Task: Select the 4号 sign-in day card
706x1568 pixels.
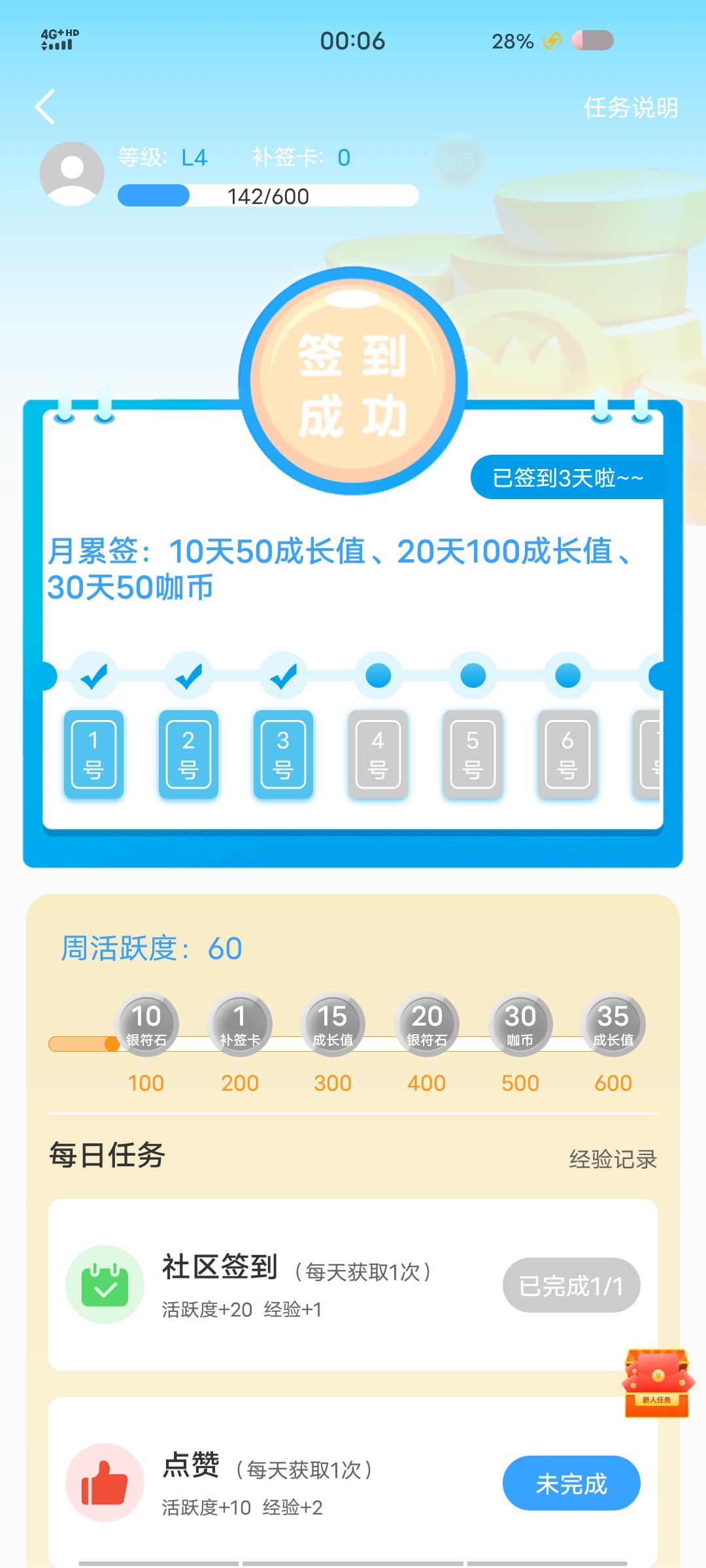Action: [378, 755]
